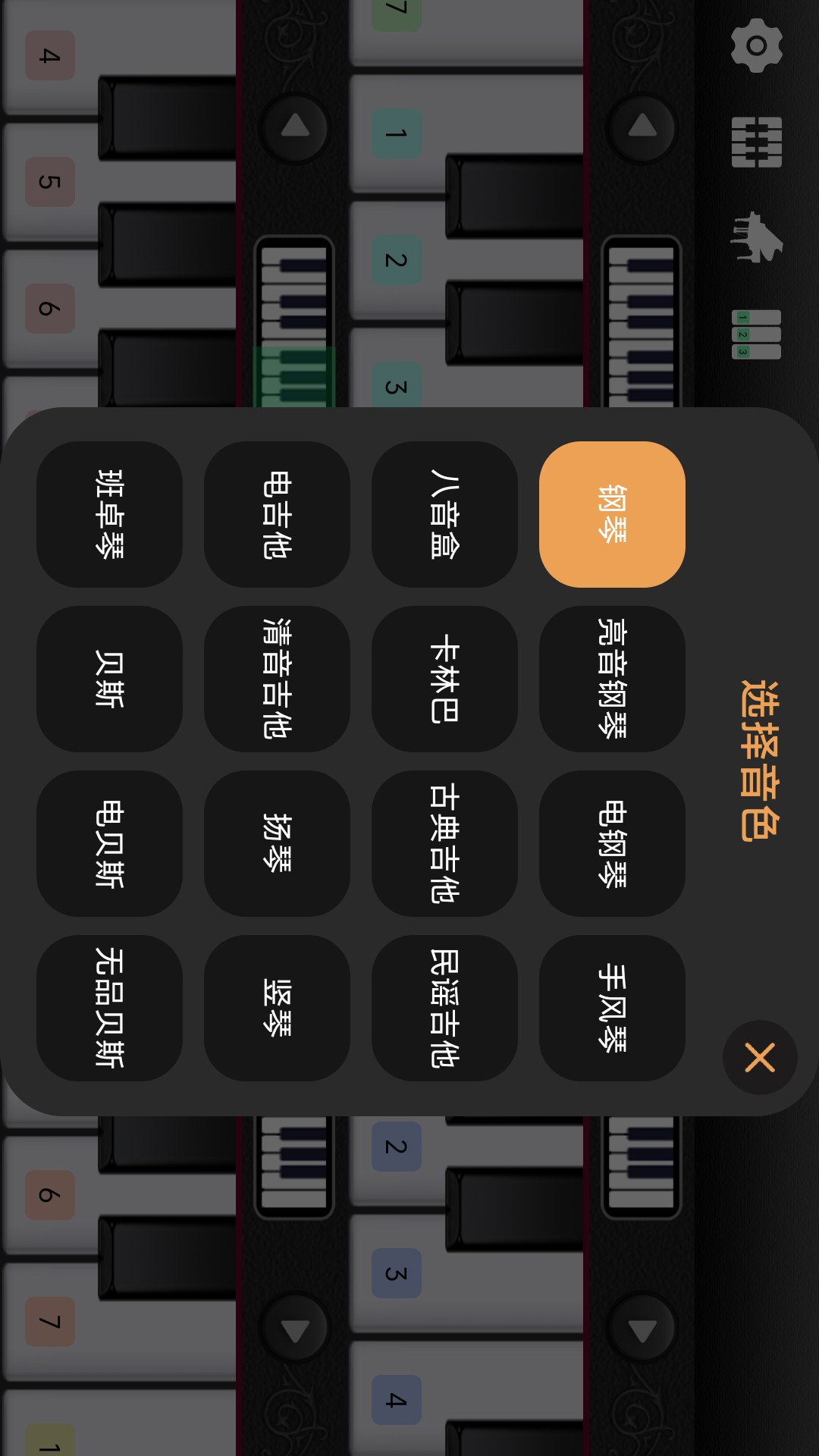The width and height of the screenshot is (819, 1456).
Task: Choose the 八音盒 music box timbre
Action: tap(444, 514)
